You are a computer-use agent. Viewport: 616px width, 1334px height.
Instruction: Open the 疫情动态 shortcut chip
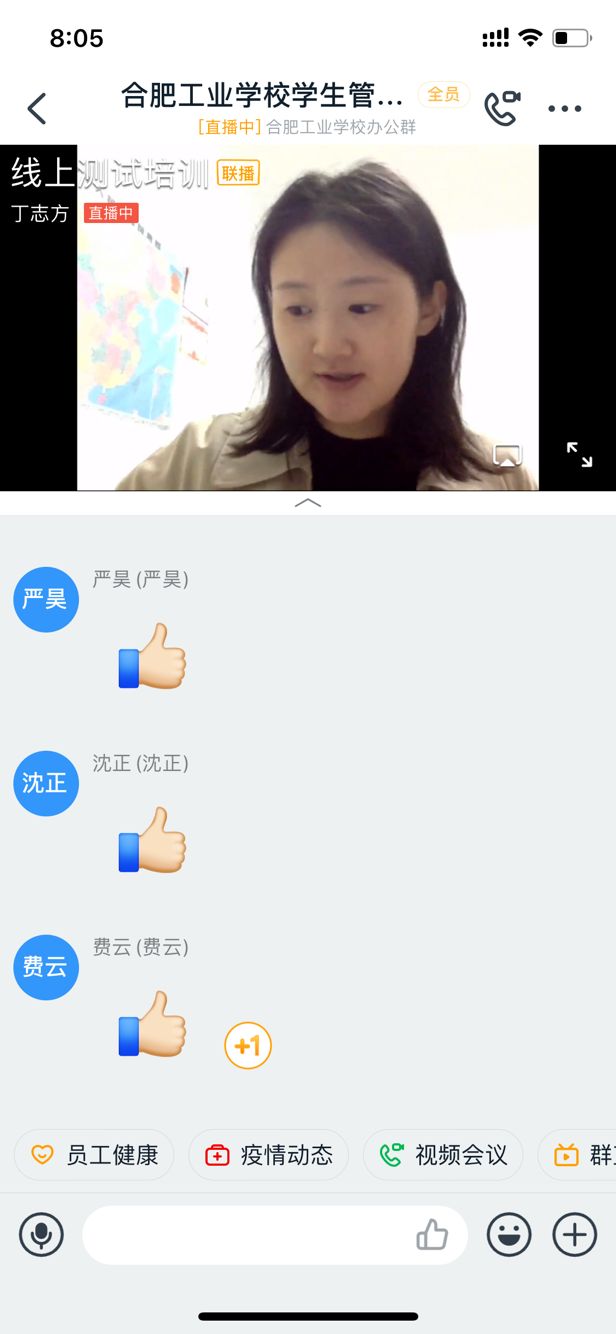(x=268, y=1155)
